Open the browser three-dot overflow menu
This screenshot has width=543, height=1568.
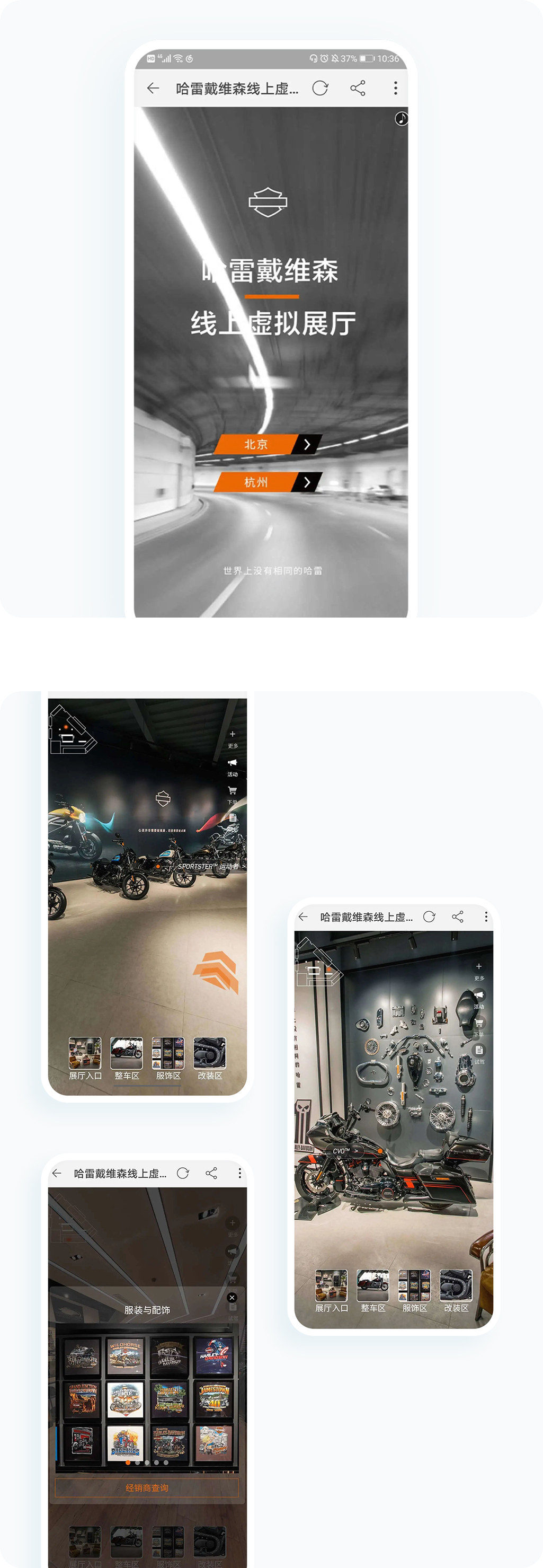tap(395, 89)
